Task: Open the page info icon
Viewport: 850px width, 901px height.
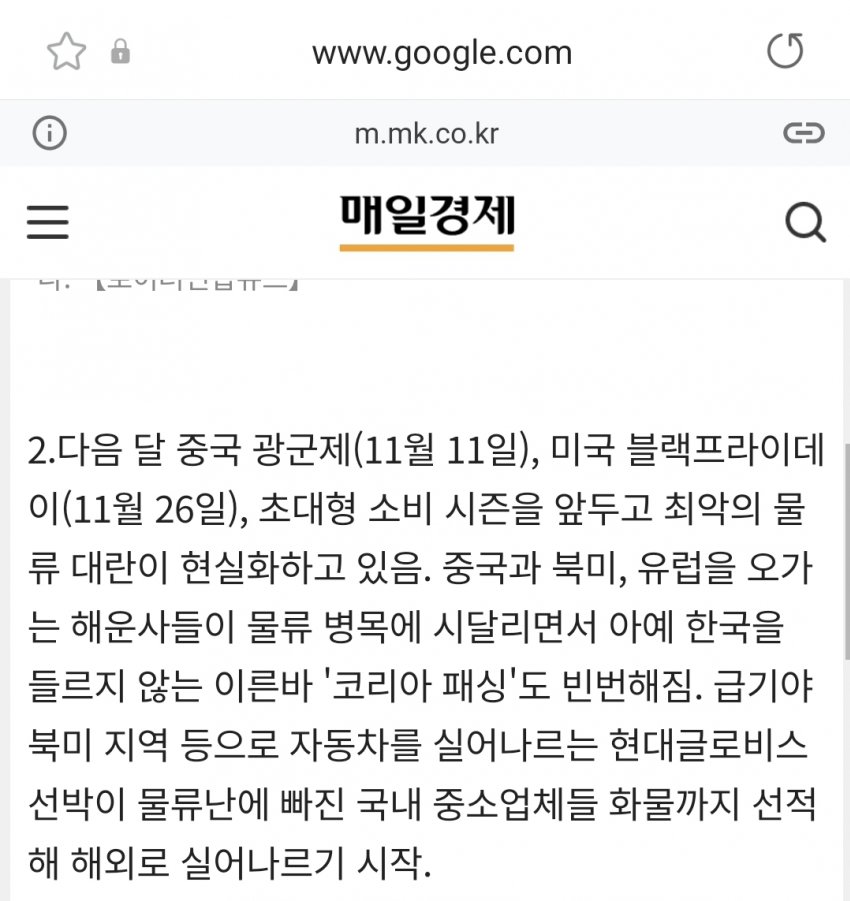Action: [50, 133]
